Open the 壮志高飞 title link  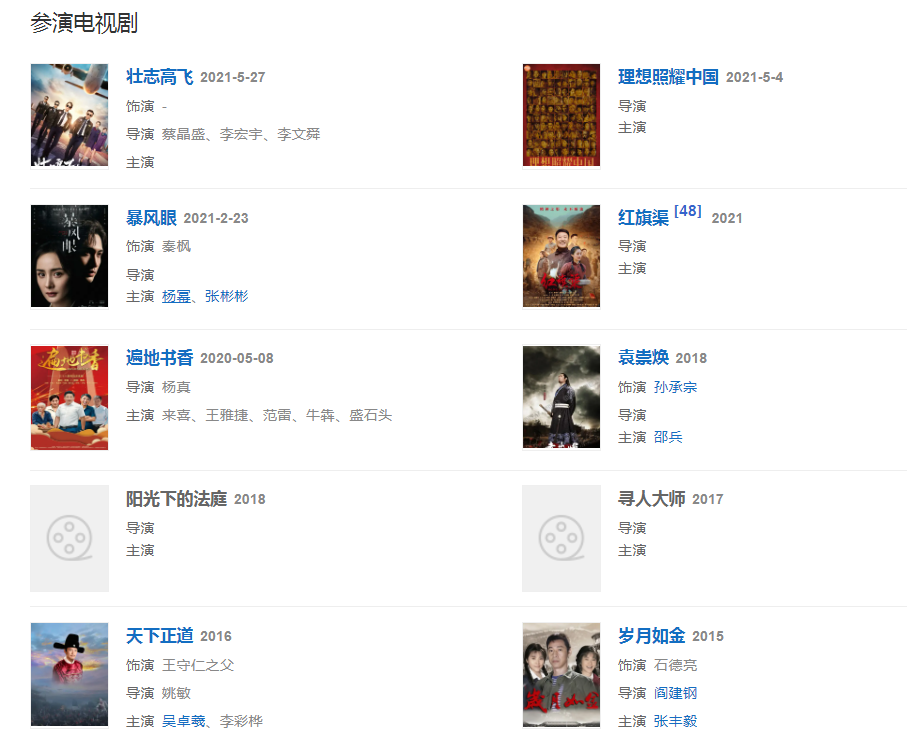click(159, 77)
